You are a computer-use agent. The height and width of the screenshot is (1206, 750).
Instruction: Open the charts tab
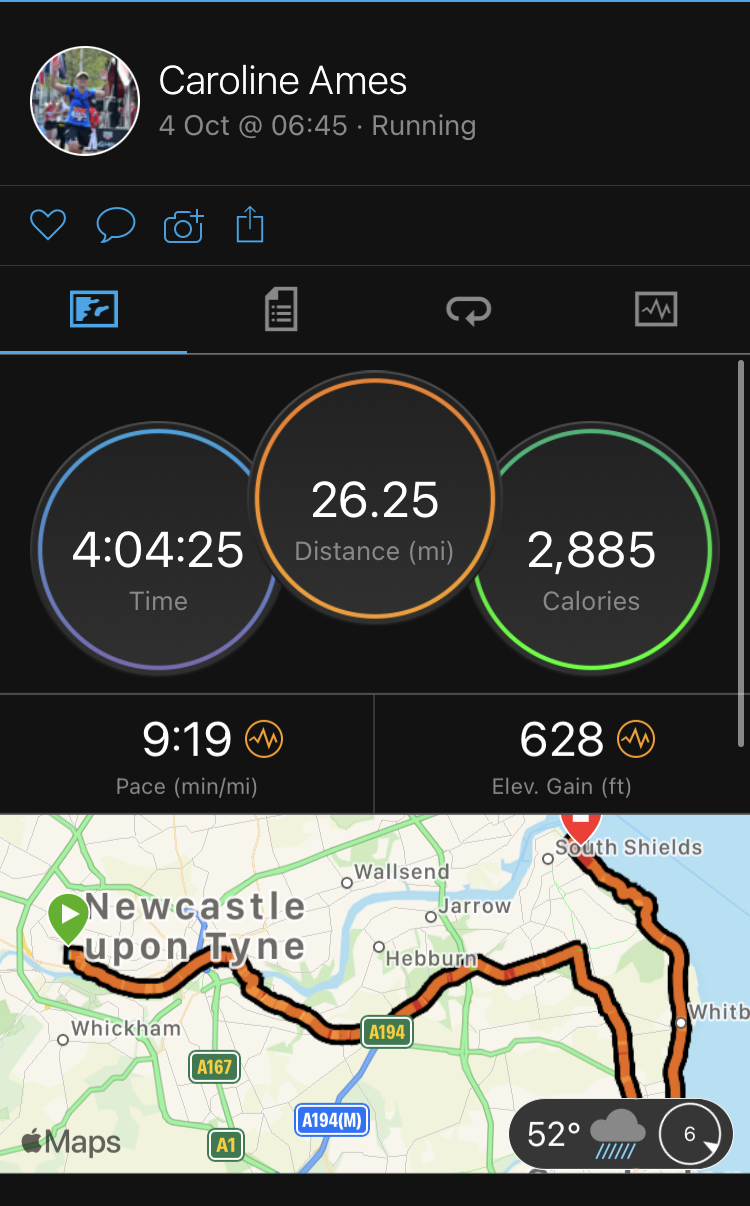(x=656, y=310)
